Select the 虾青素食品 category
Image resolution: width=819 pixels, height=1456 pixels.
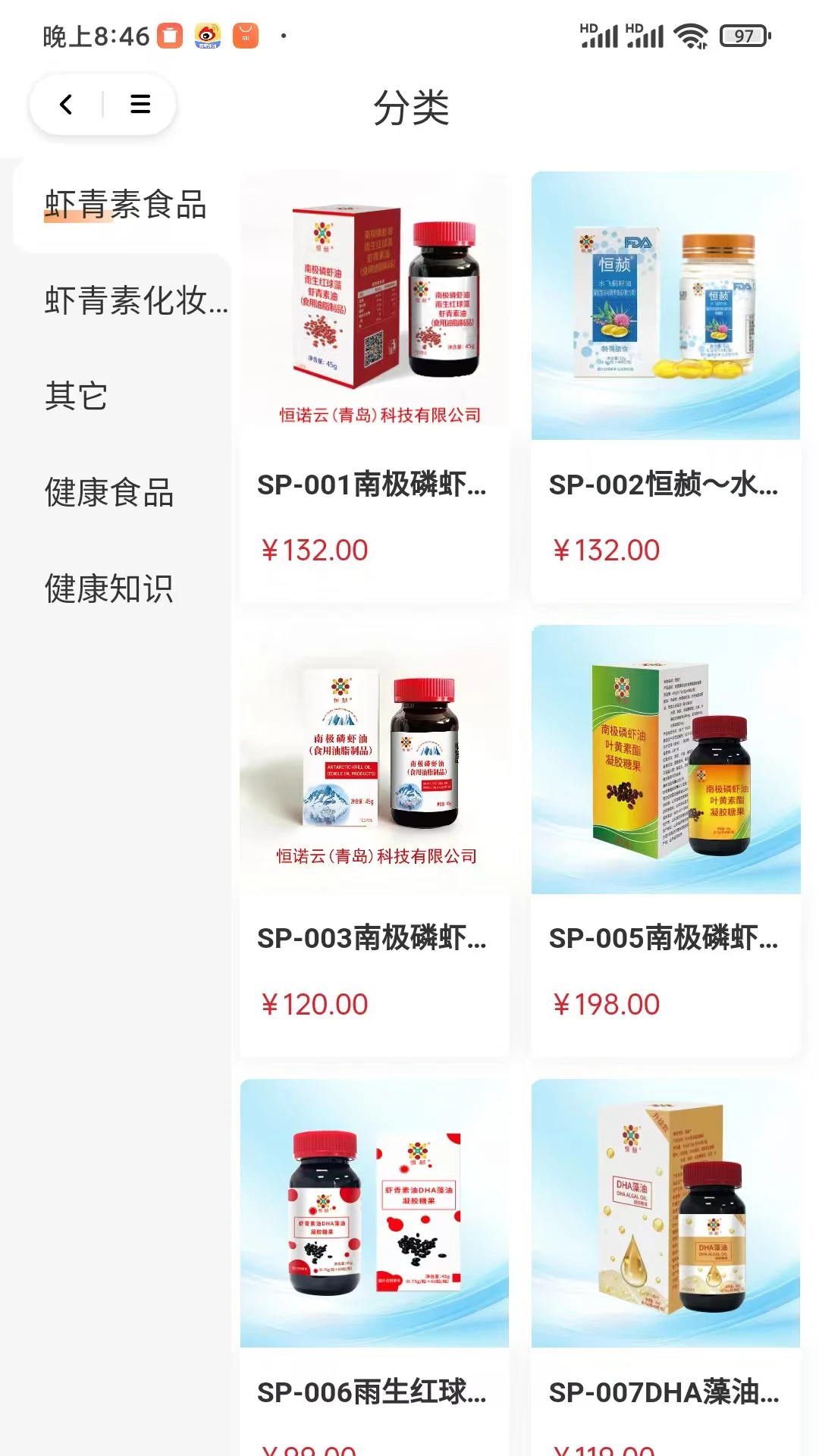tap(127, 206)
